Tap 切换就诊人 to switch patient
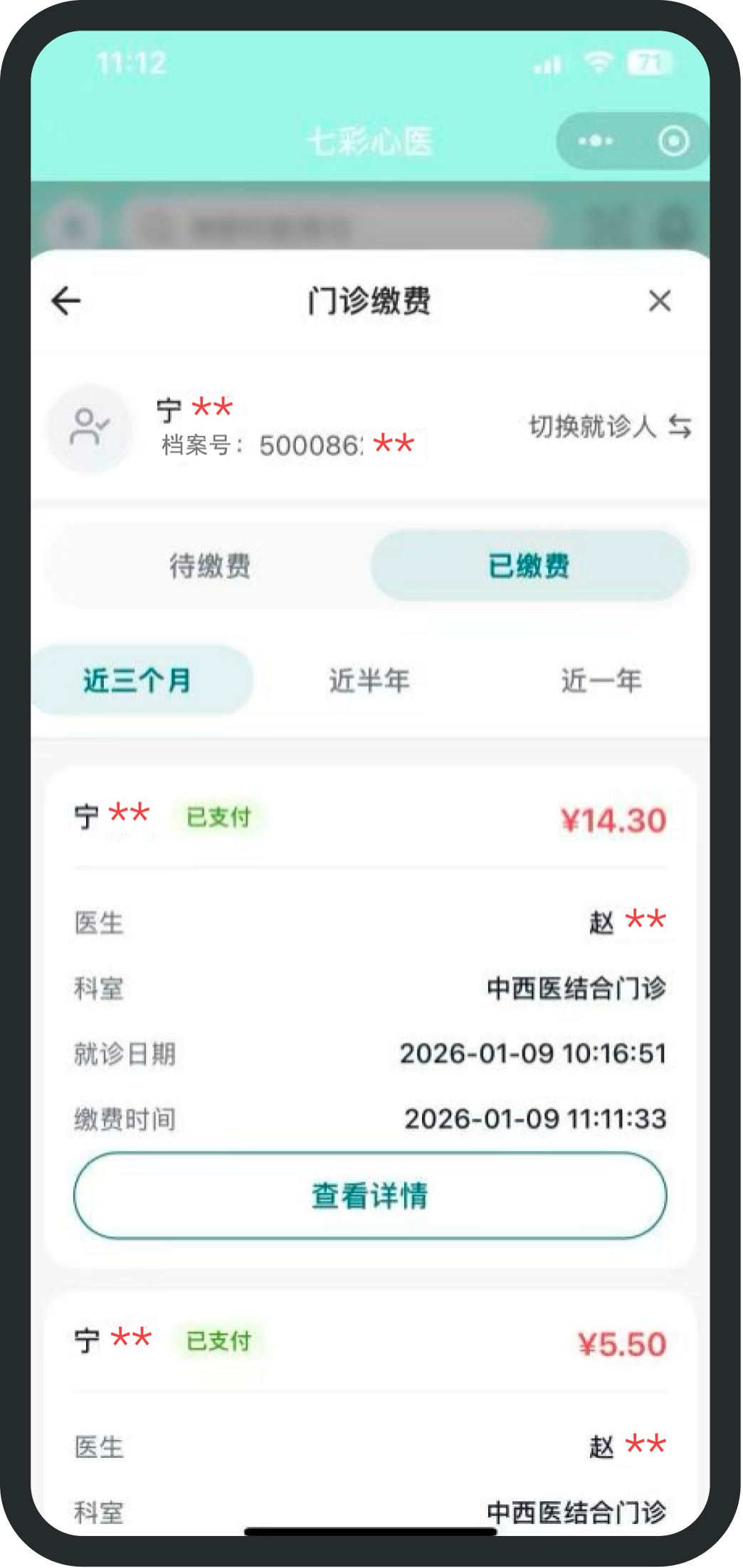 click(x=609, y=427)
